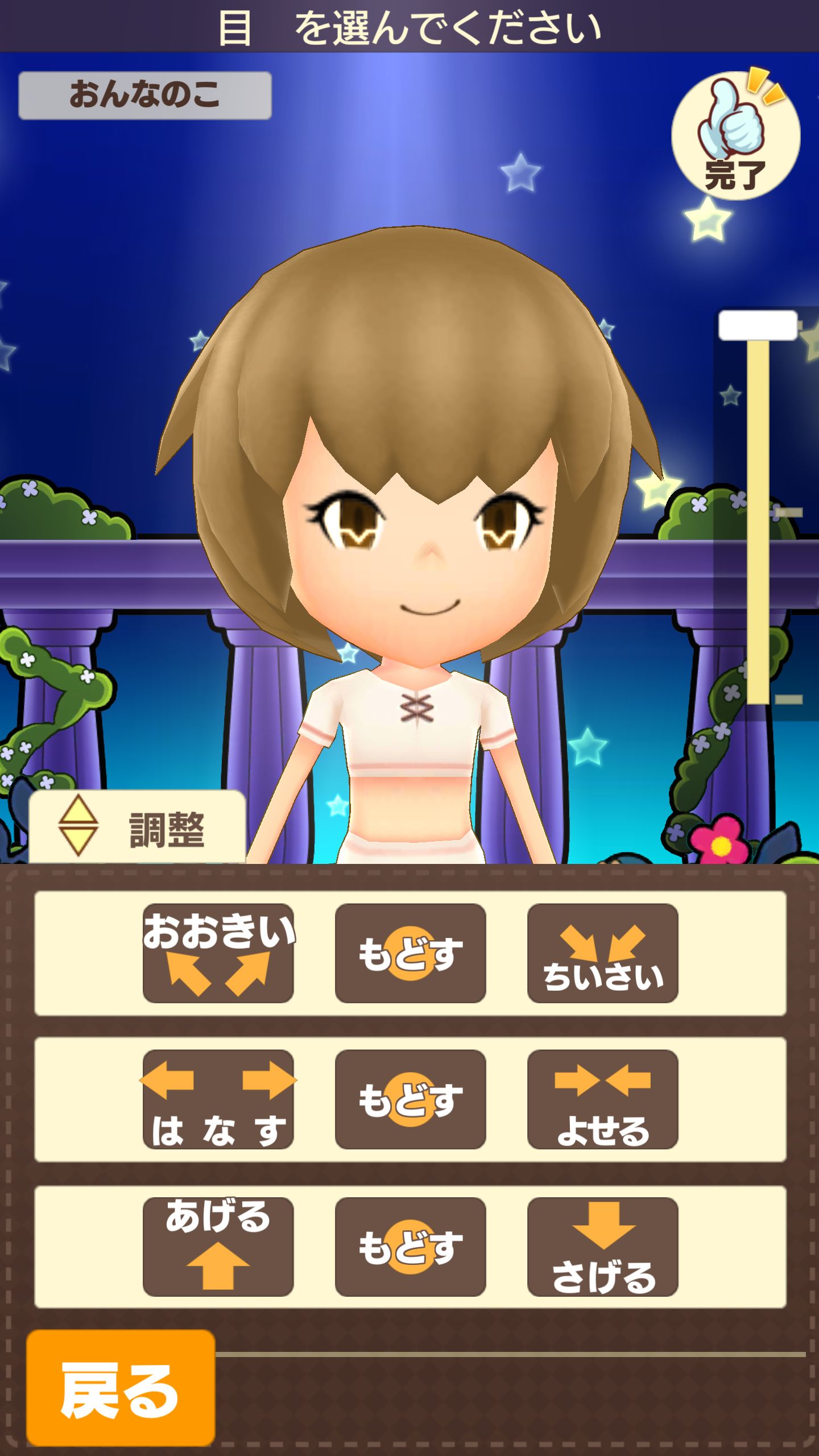Toggle the おんなのこ gender button
The width and height of the screenshot is (819, 1456).
[x=144, y=96]
